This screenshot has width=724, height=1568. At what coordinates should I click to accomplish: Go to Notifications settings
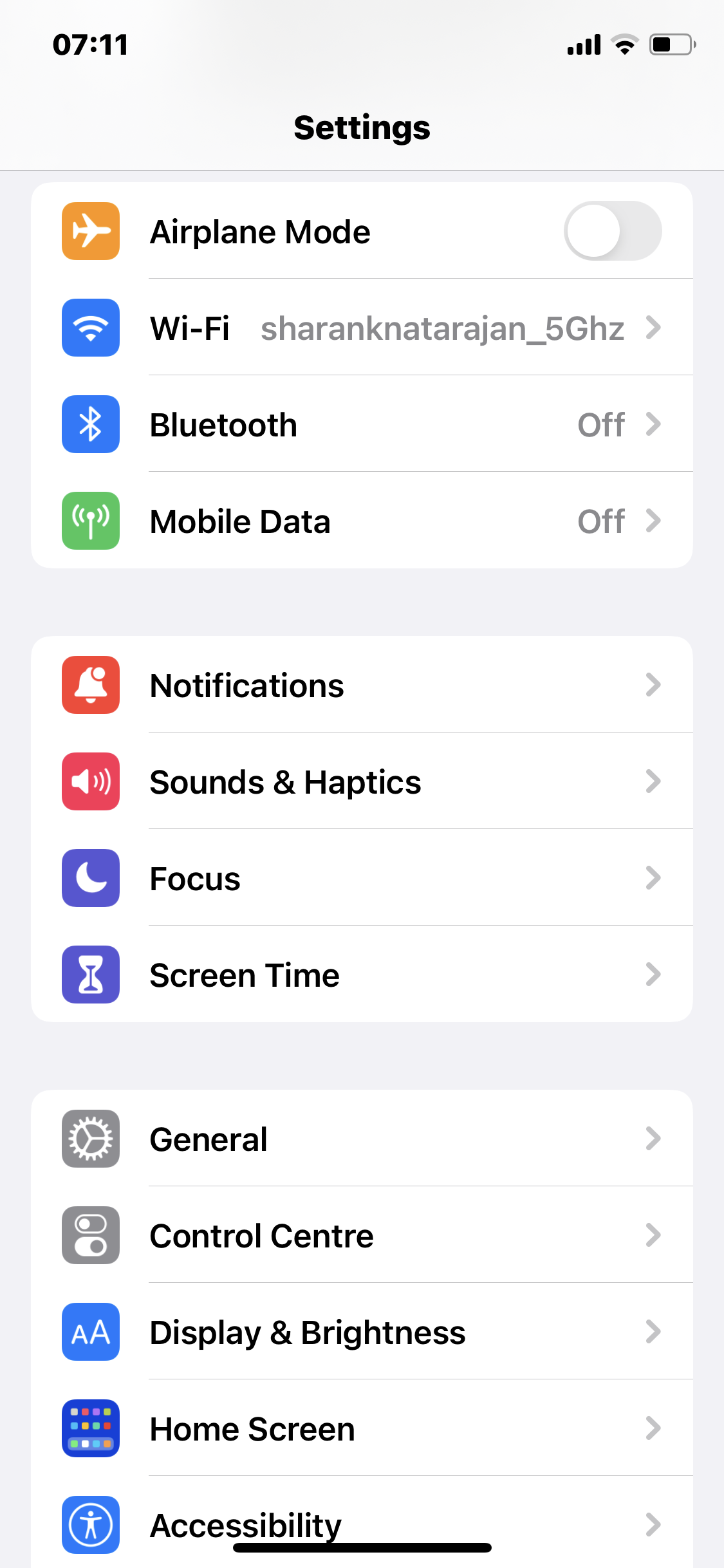point(362,685)
